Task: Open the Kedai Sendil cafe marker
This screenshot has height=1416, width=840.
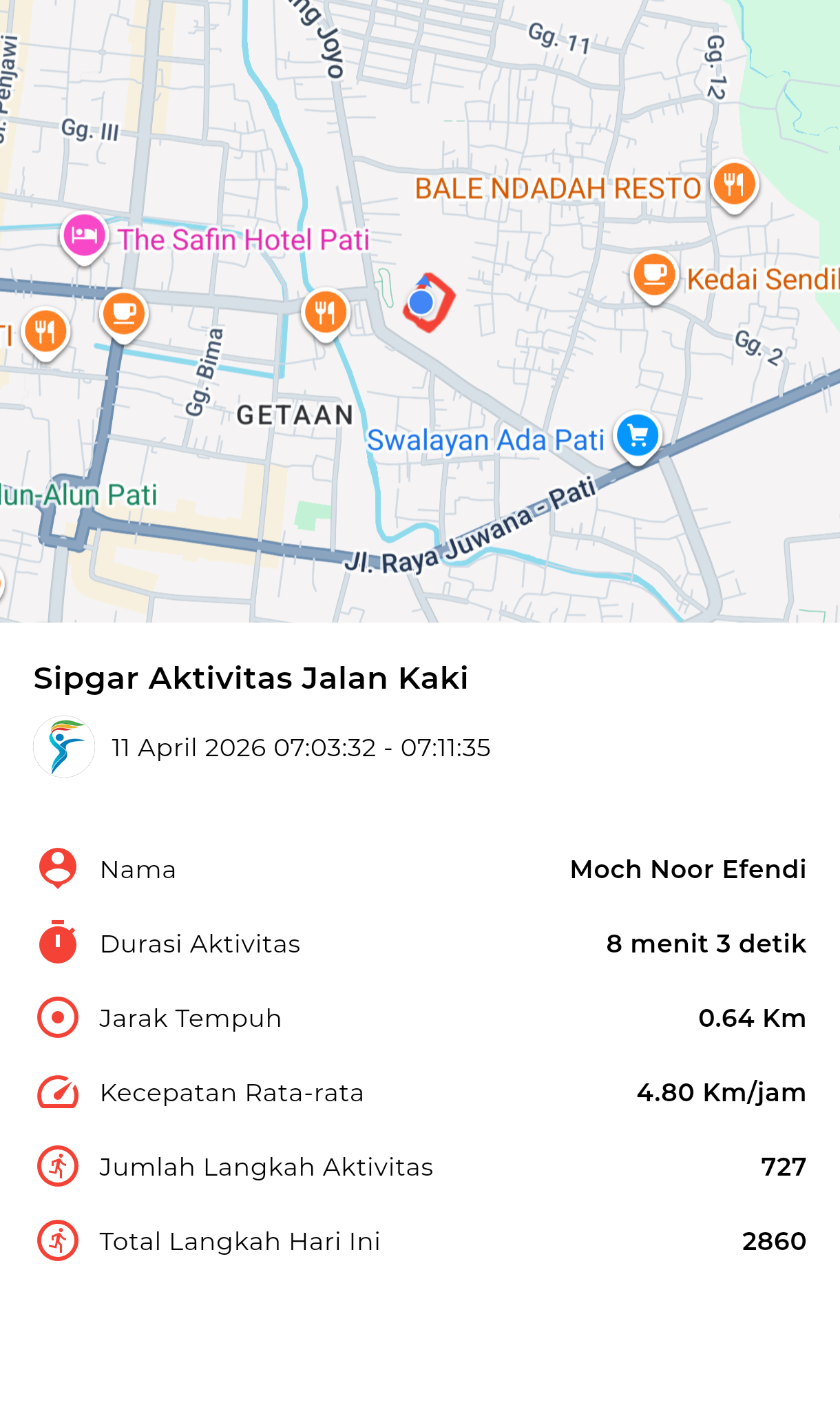Action: tap(653, 275)
